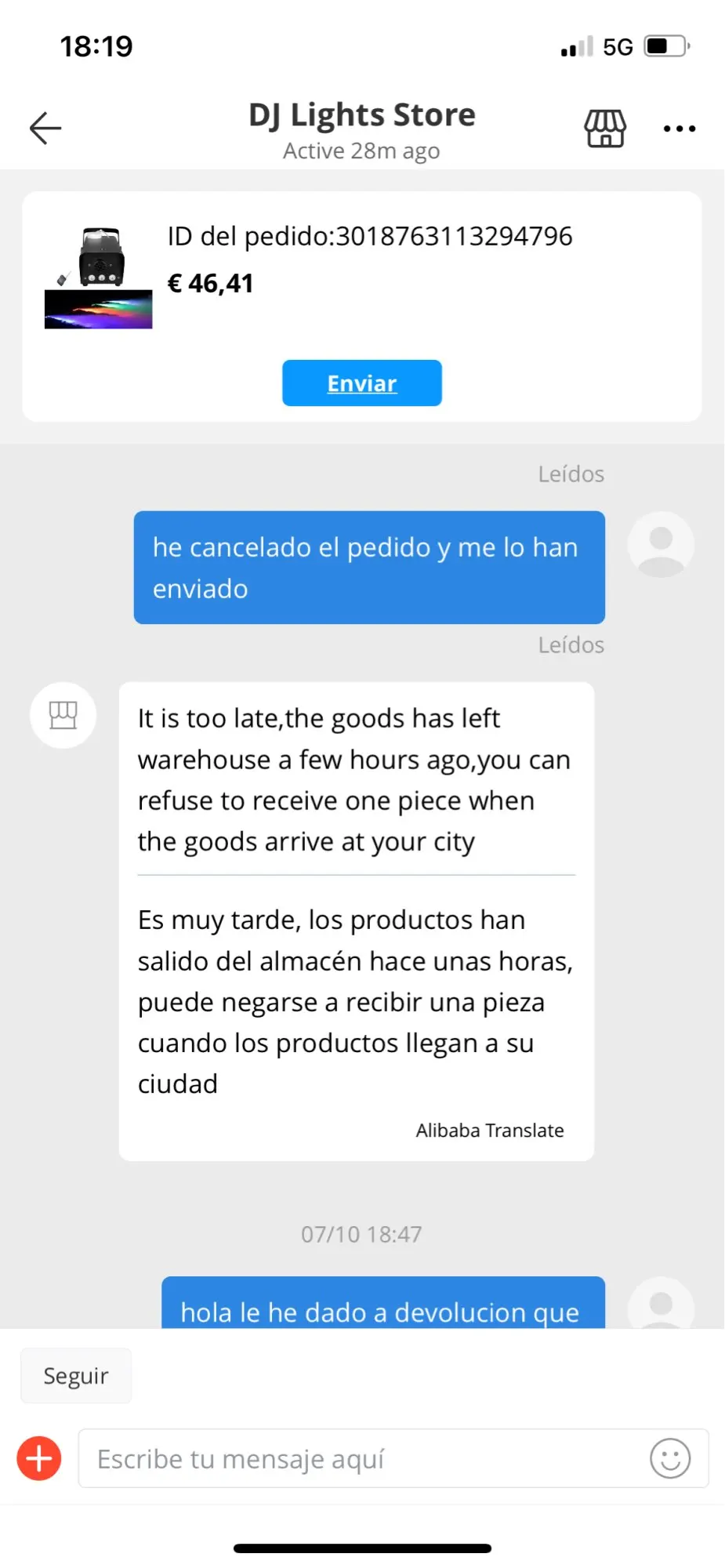Focus the 'Escribe tu mensaje aquí' field
The image size is (725, 1568).
pyautogui.click(x=361, y=1458)
